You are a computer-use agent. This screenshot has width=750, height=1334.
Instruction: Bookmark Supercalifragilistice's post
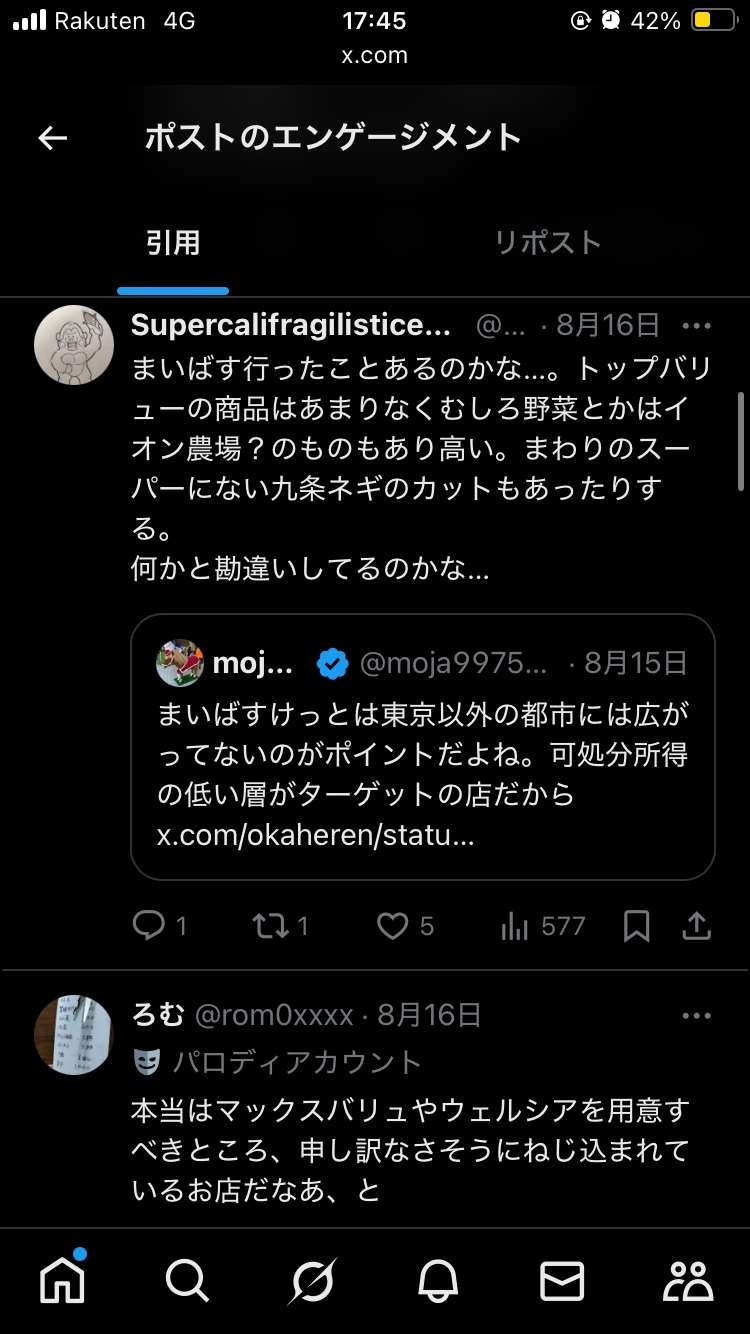(x=636, y=926)
